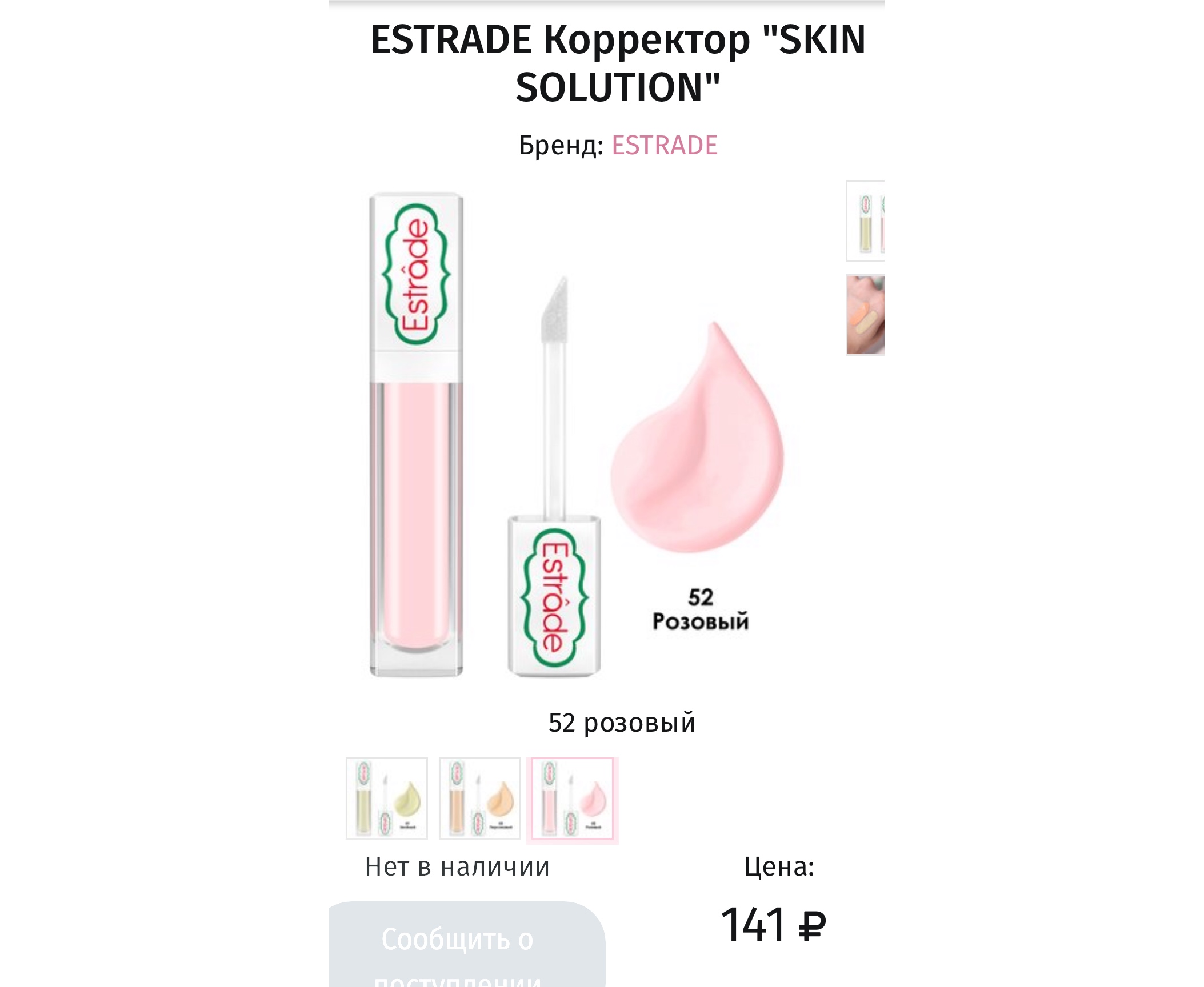
Task: View the gallery thumbnail with corrector tubes
Action: [x=866, y=220]
